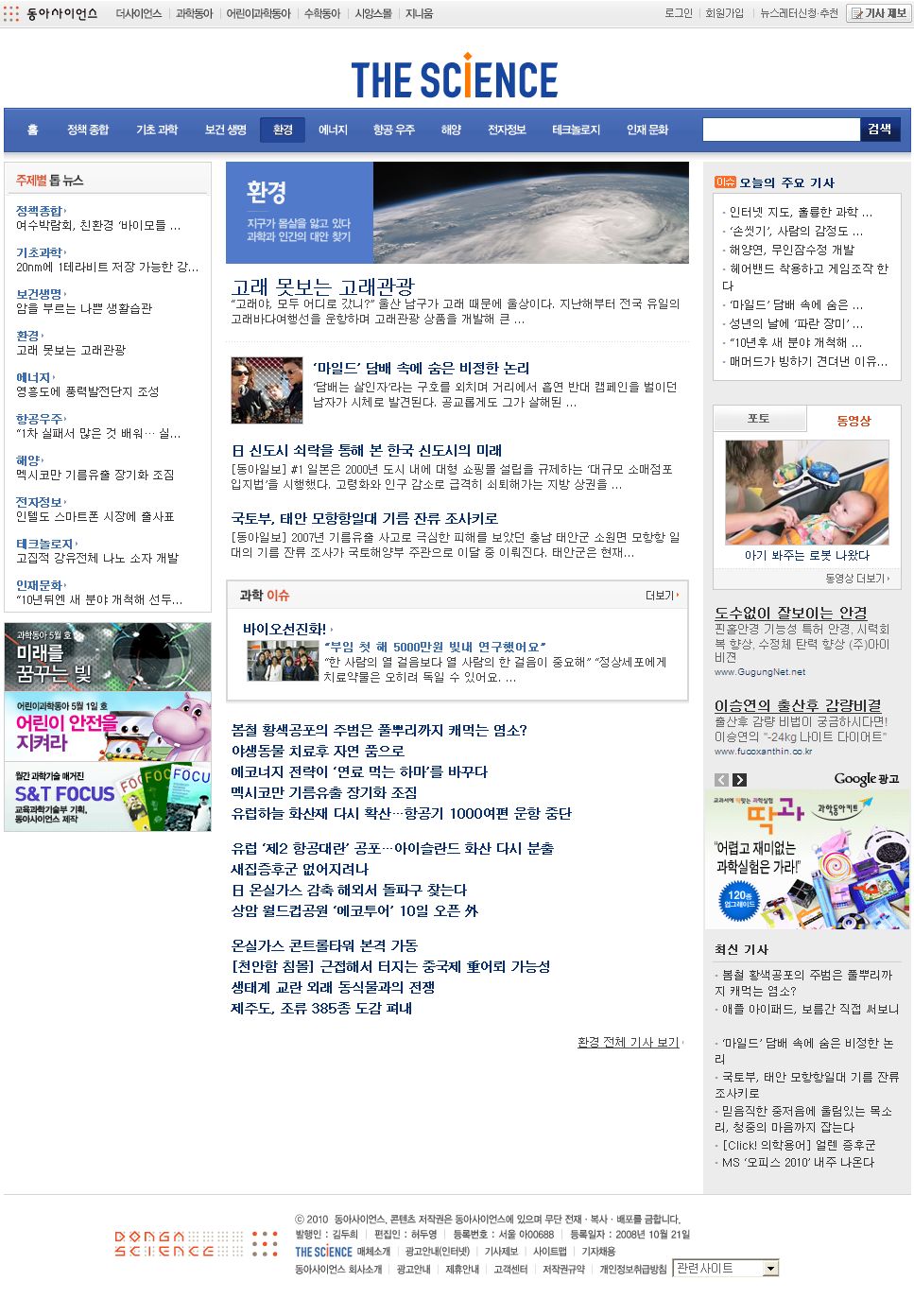
Task: Open the 로그인 link
Action: tap(678, 13)
